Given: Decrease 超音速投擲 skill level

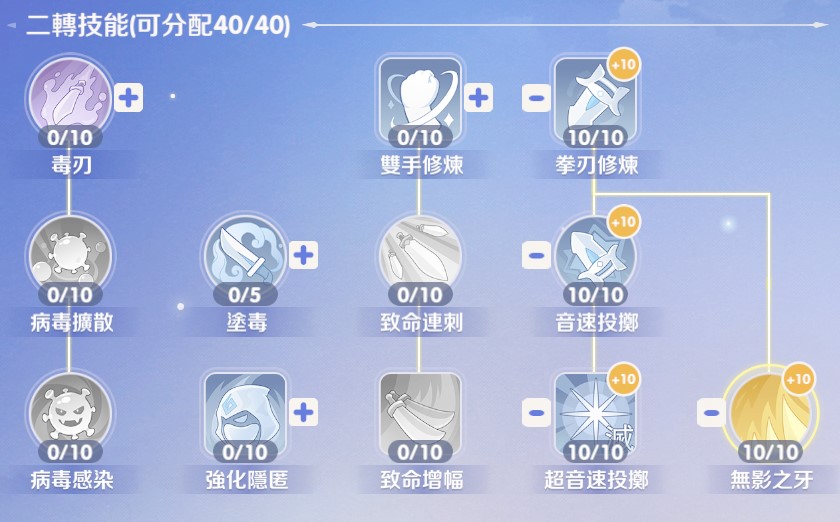Looking at the screenshot, I should click(535, 412).
